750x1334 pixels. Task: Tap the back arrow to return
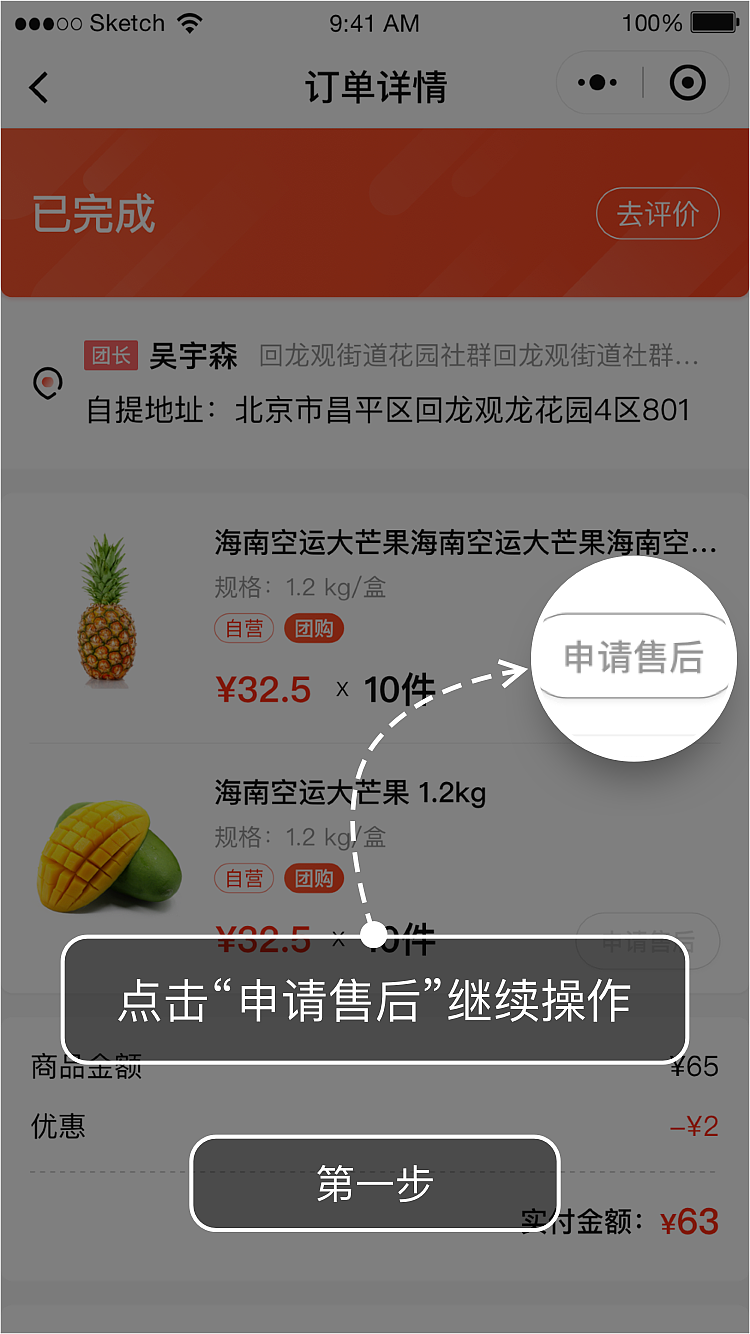point(38,88)
